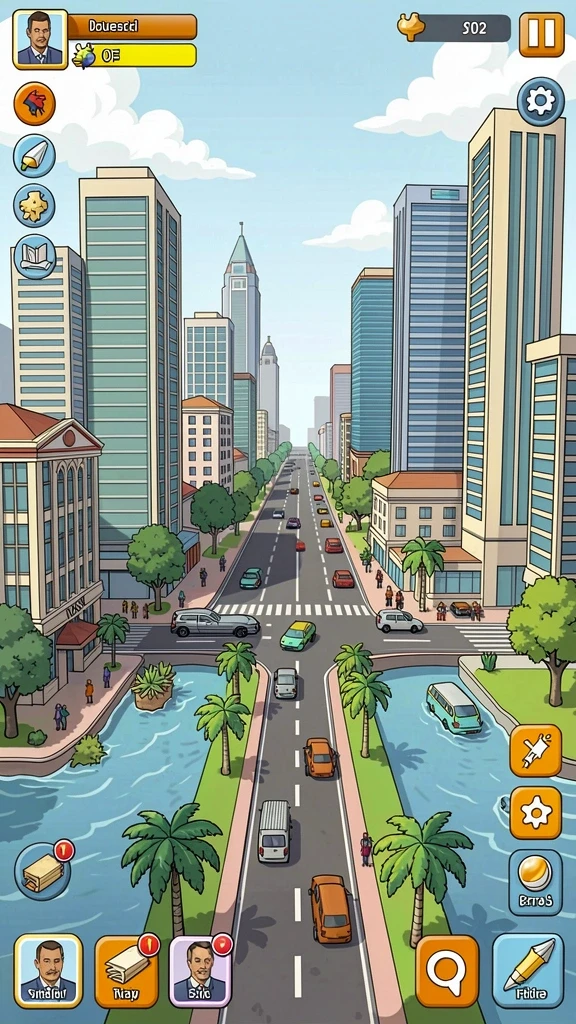Open the book icon in the left toolbar

click(x=35, y=257)
